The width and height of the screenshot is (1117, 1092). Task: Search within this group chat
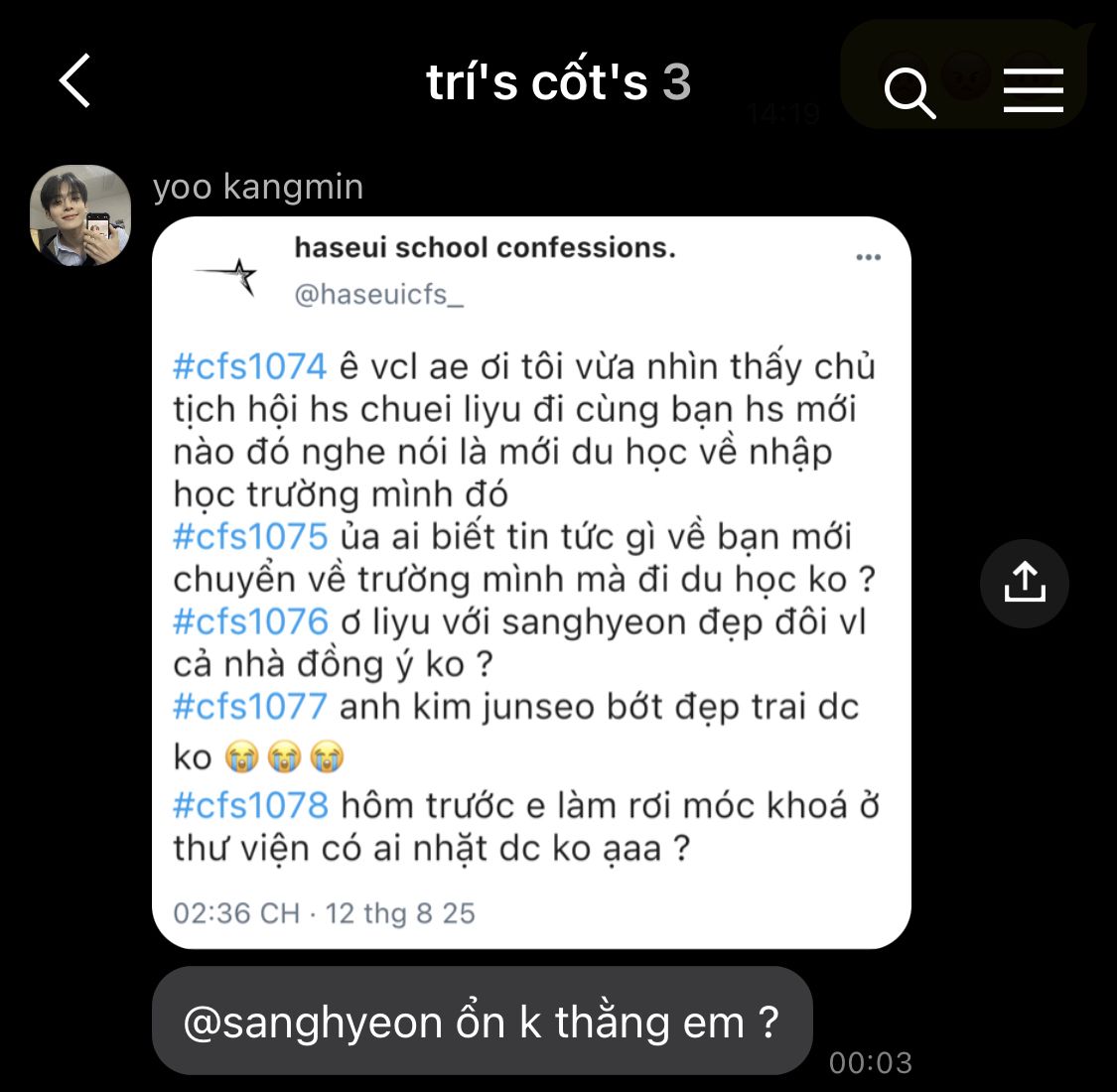[908, 93]
